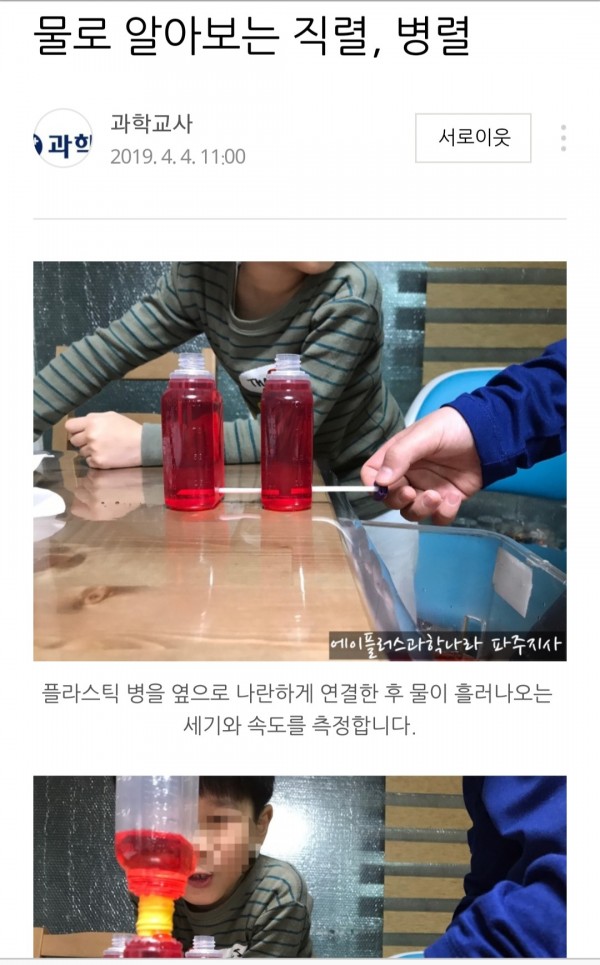The image size is (600, 965).
Task: Open the three-dot overflow menu
Action: coord(563,138)
